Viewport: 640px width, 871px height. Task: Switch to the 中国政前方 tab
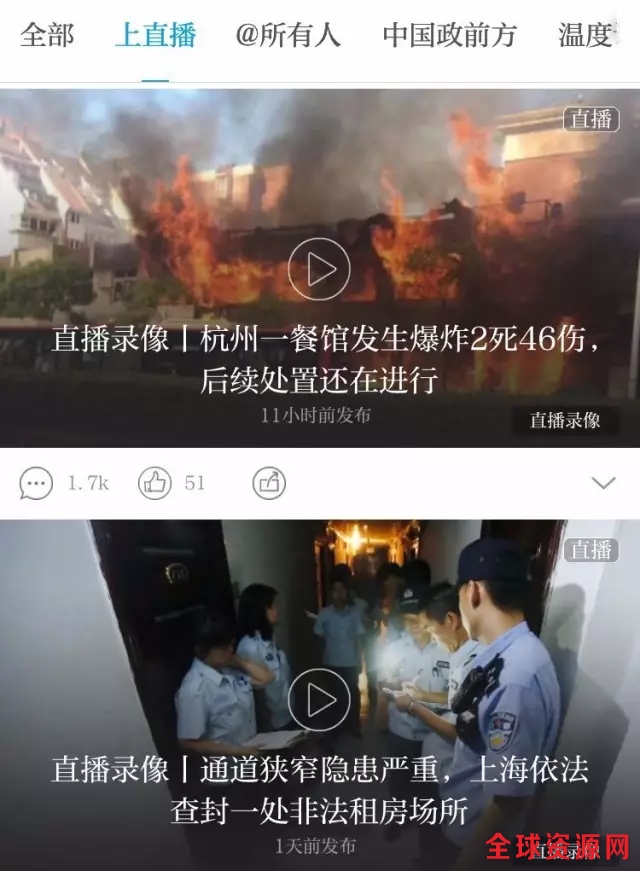pos(449,36)
